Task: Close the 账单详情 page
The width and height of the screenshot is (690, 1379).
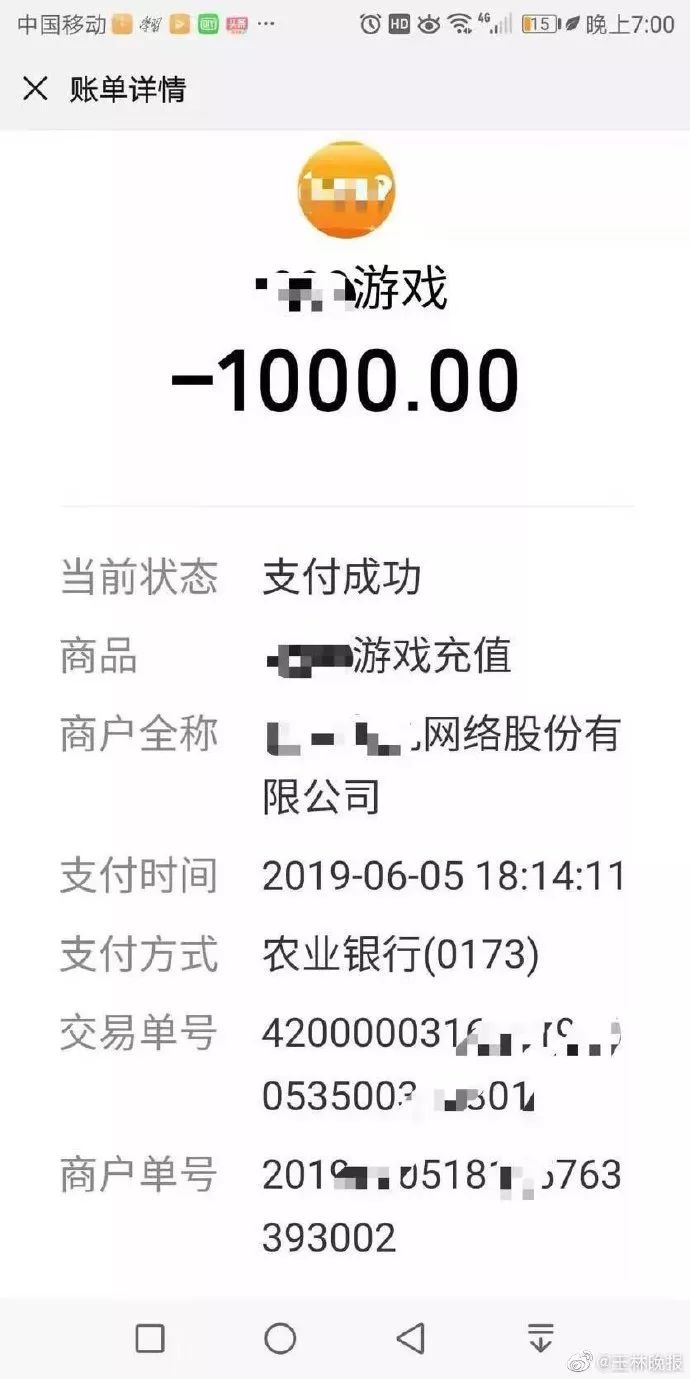Action: click(x=35, y=89)
